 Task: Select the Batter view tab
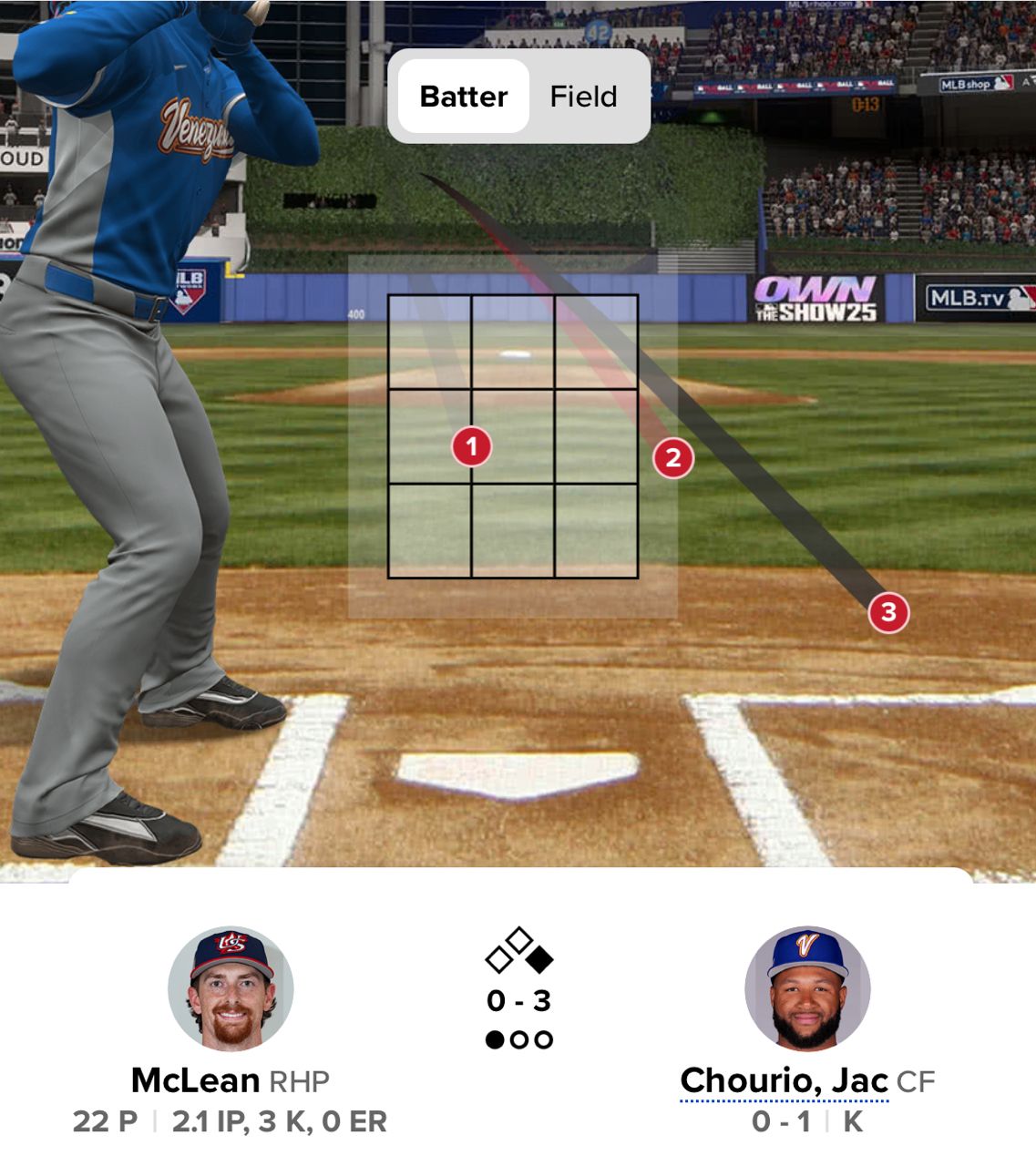point(464,97)
